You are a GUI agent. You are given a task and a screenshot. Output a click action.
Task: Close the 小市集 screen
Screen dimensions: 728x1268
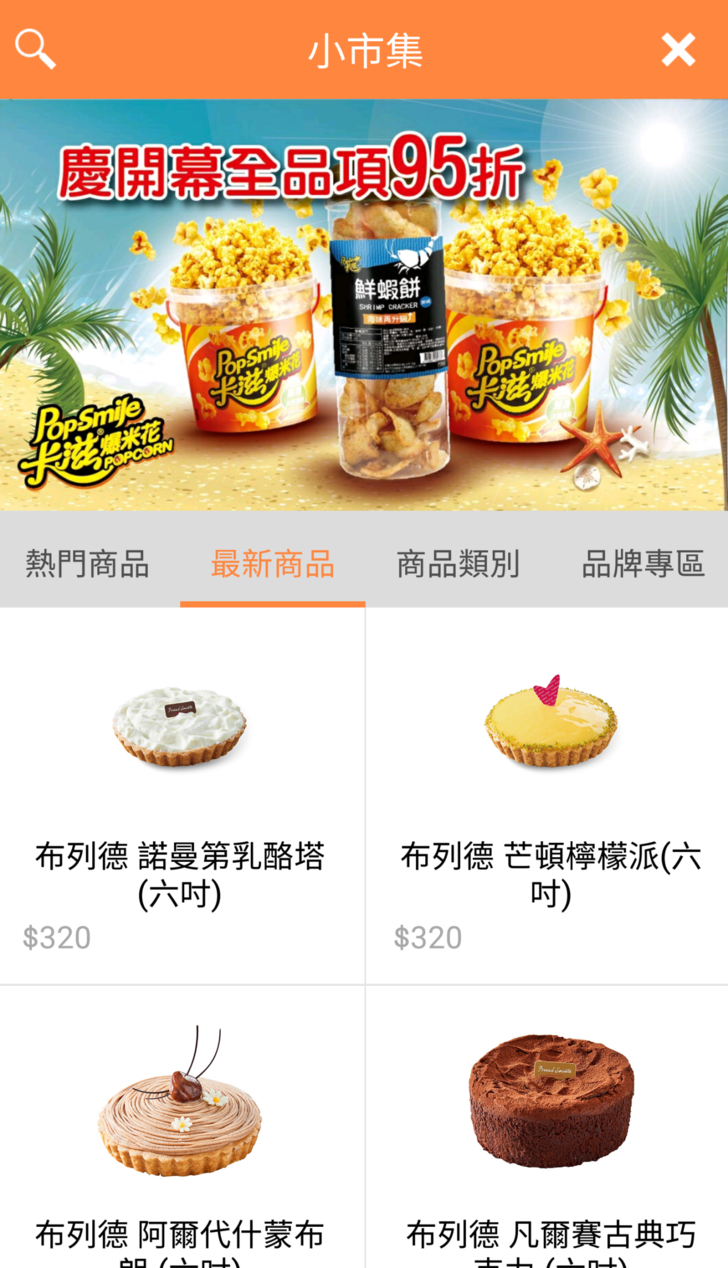click(x=678, y=49)
